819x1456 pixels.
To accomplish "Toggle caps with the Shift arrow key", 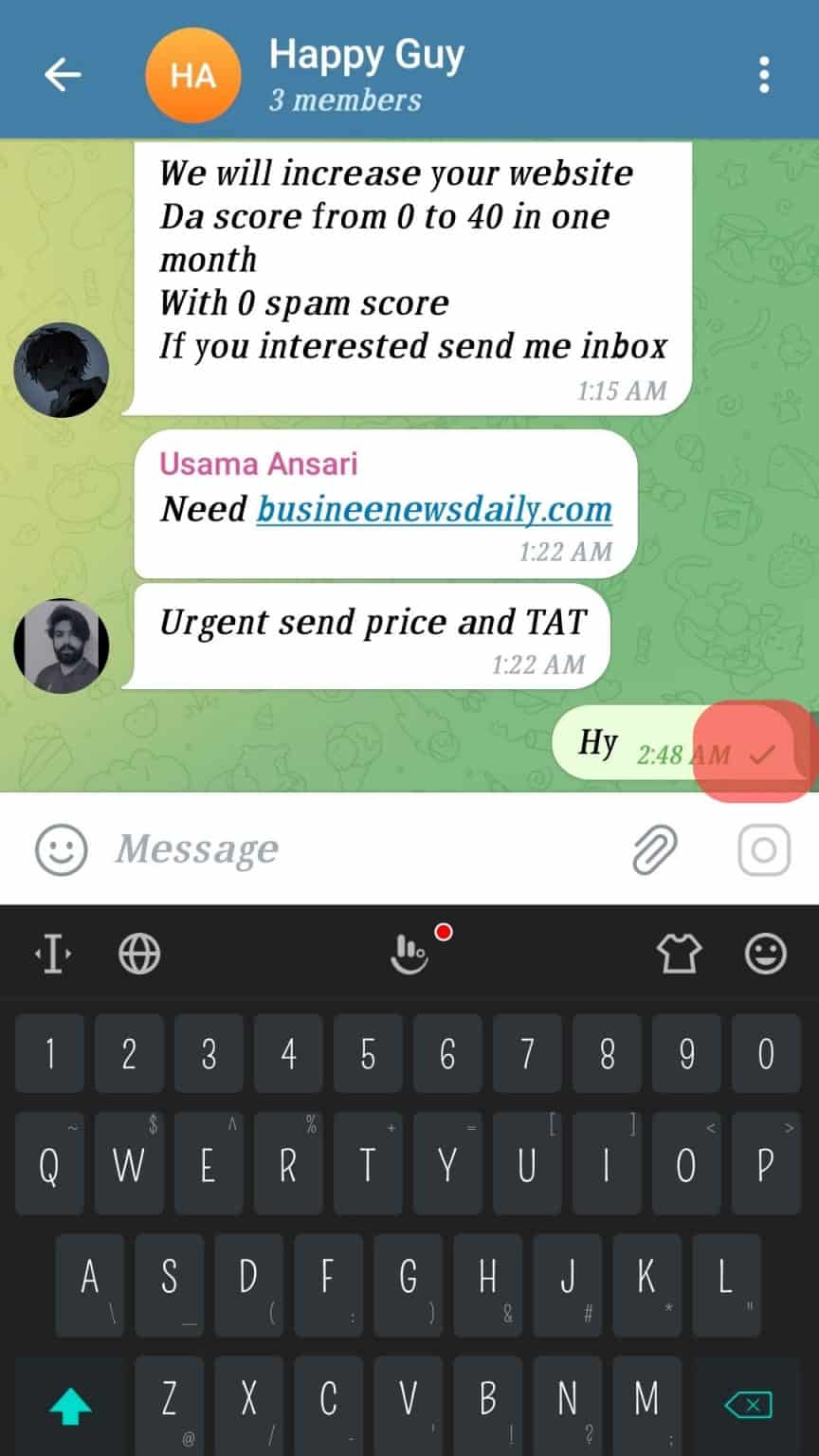I will (x=68, y=1406).
